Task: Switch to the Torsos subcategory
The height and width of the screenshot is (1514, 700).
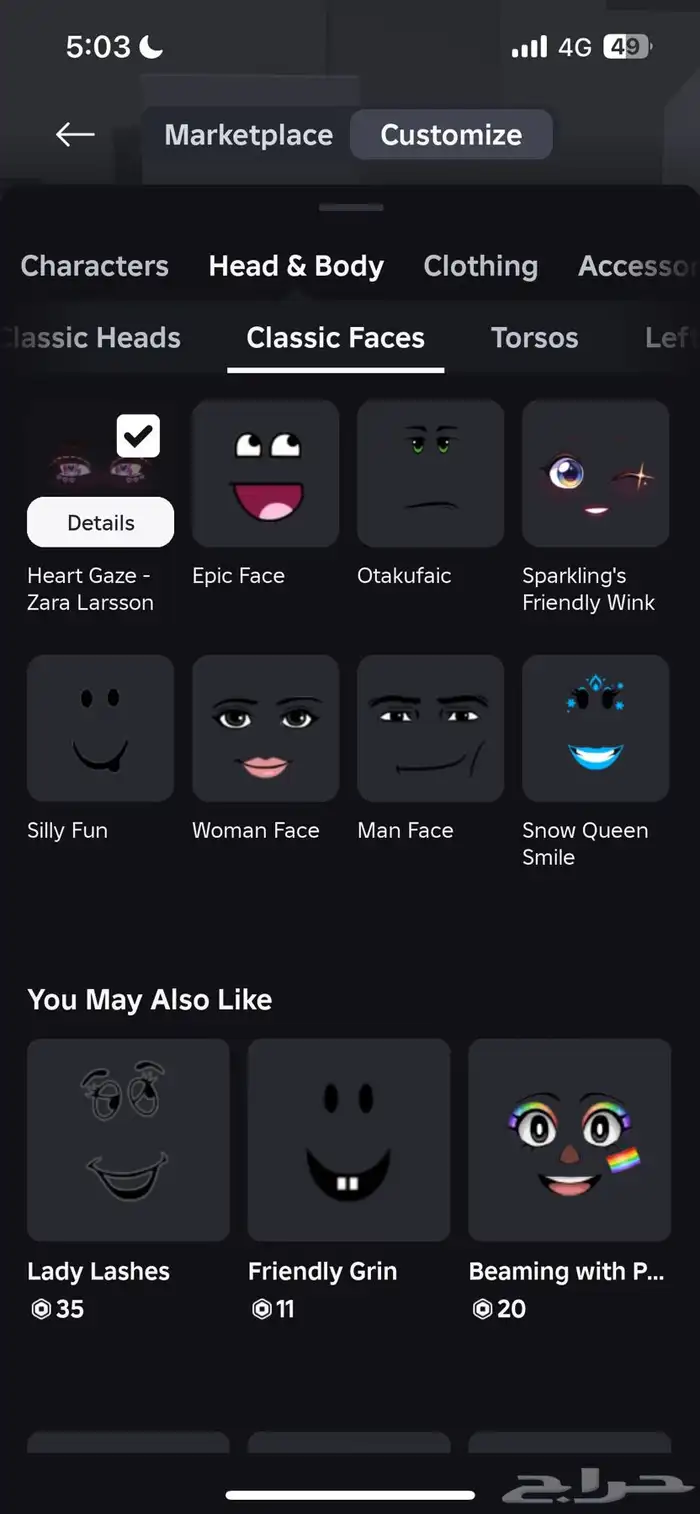Action: (x=534, y=338)
